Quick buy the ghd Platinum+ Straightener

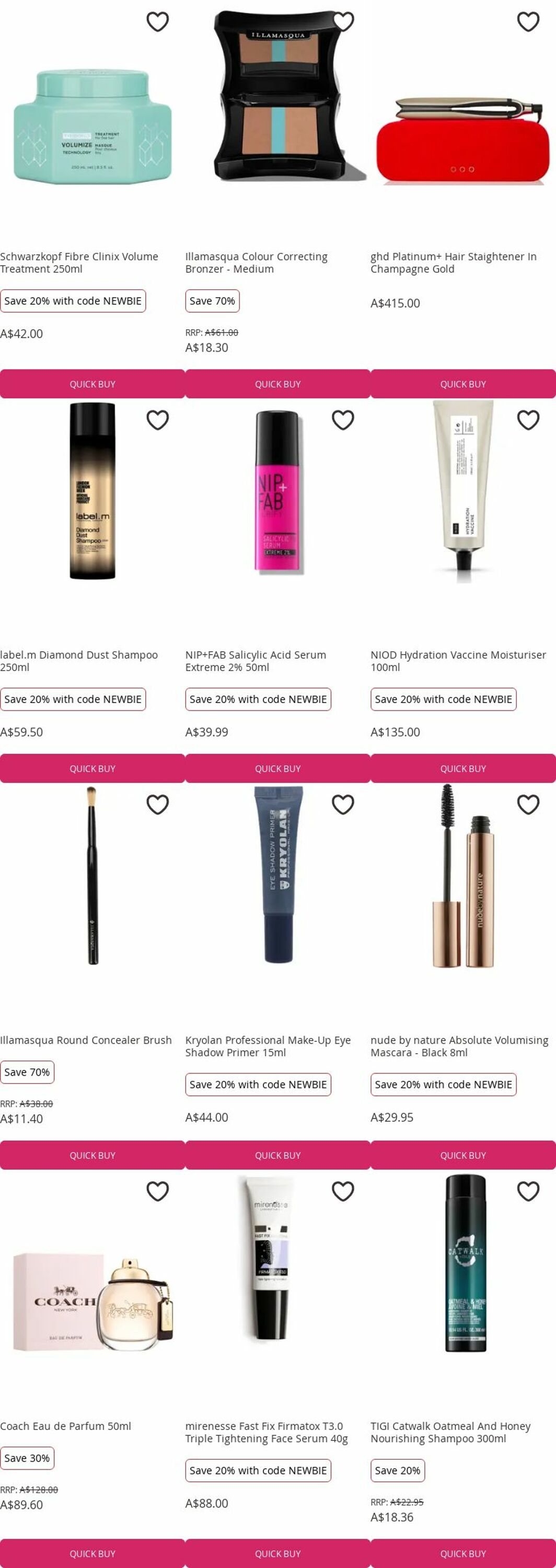click(463, 384)
